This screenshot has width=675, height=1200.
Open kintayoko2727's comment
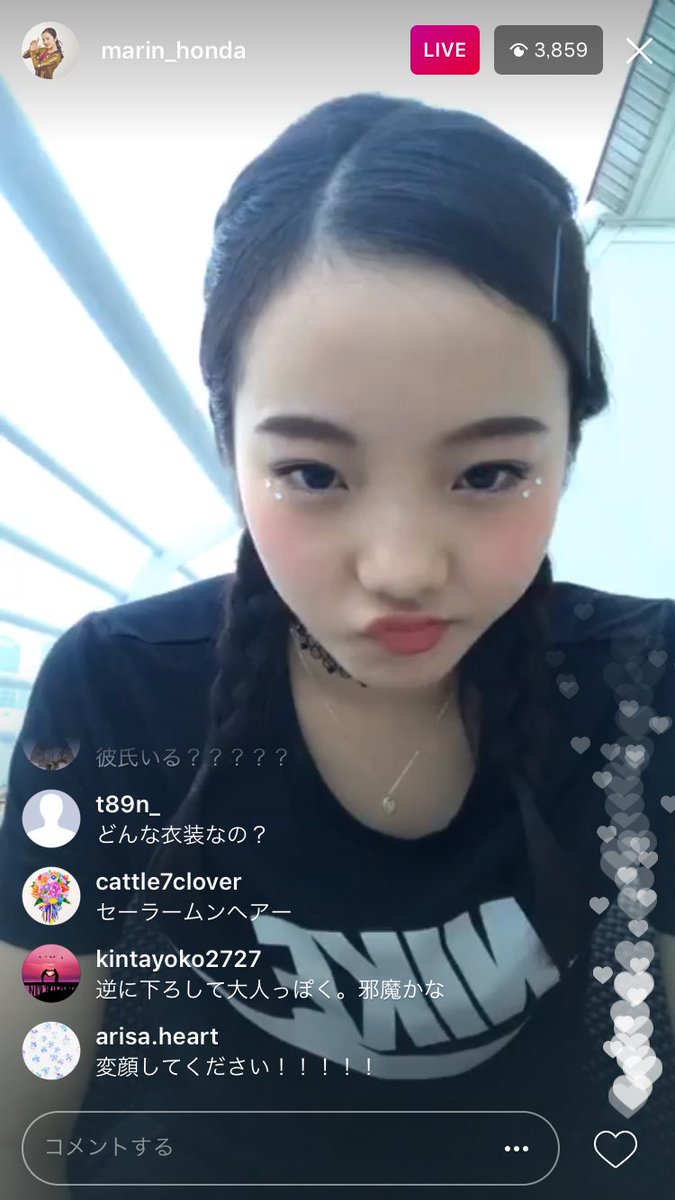click(x=270, y=975)
